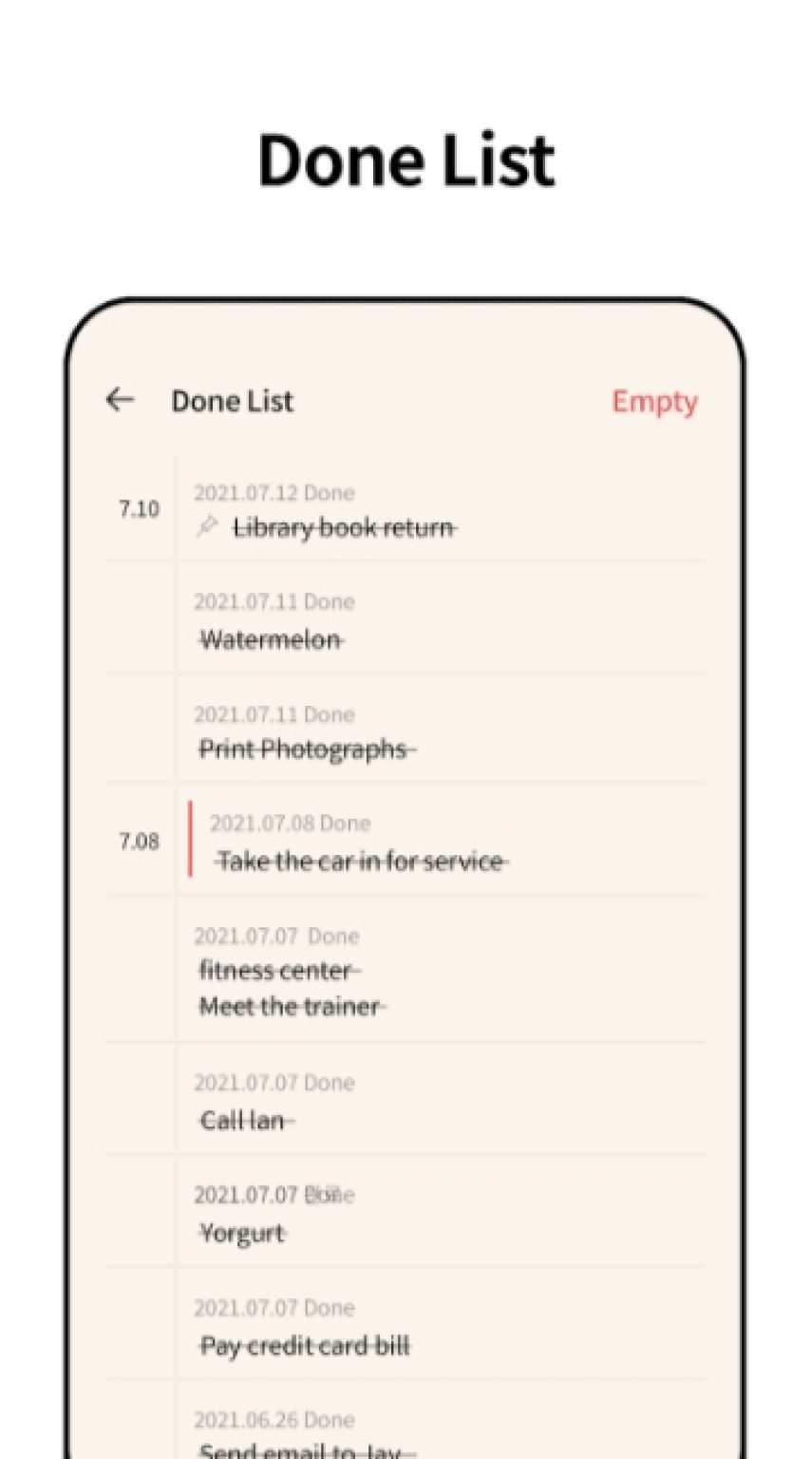Open the pinned Library book return entry

[x=344, y=528]
